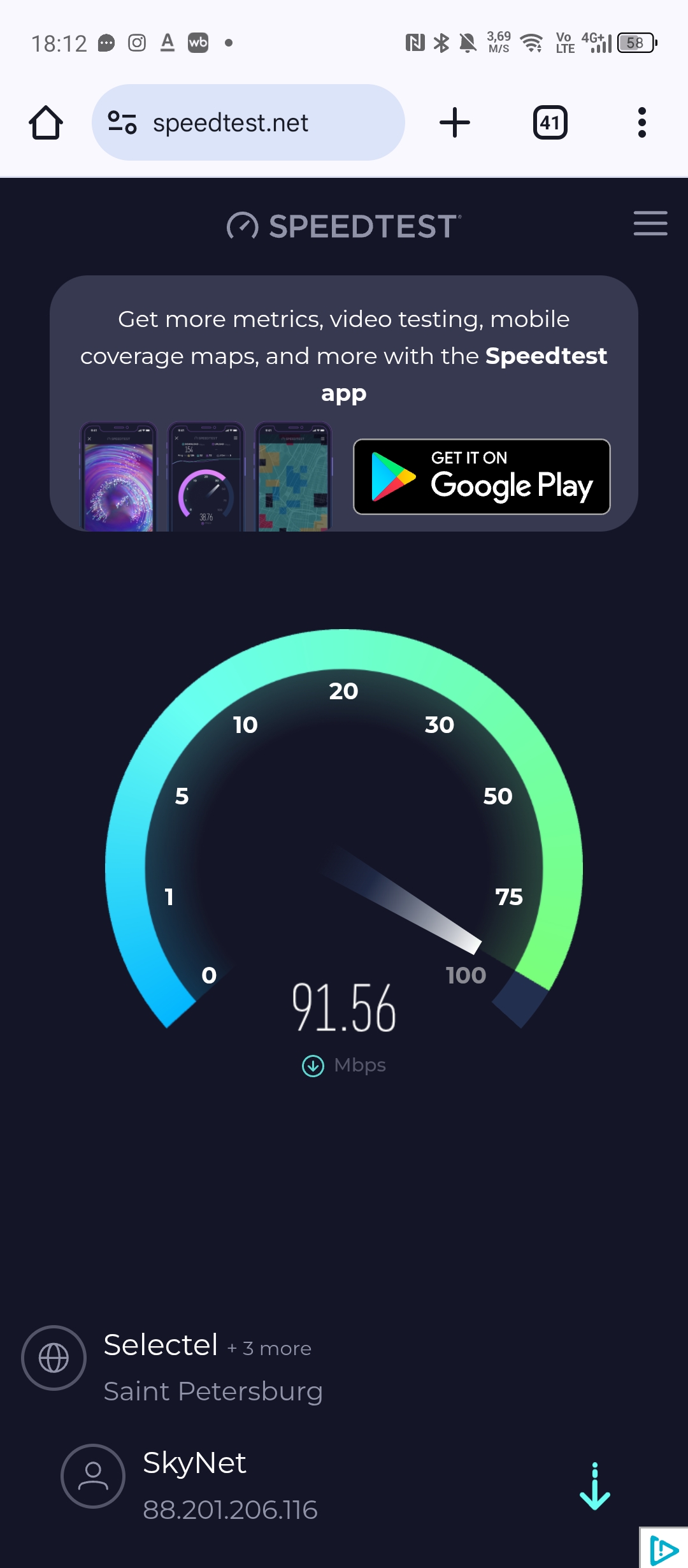Viewport: 688px width, 1568px height.
Task: Open the Speedtest logo link
Action: pyautogui.click(x=344, y=226)
